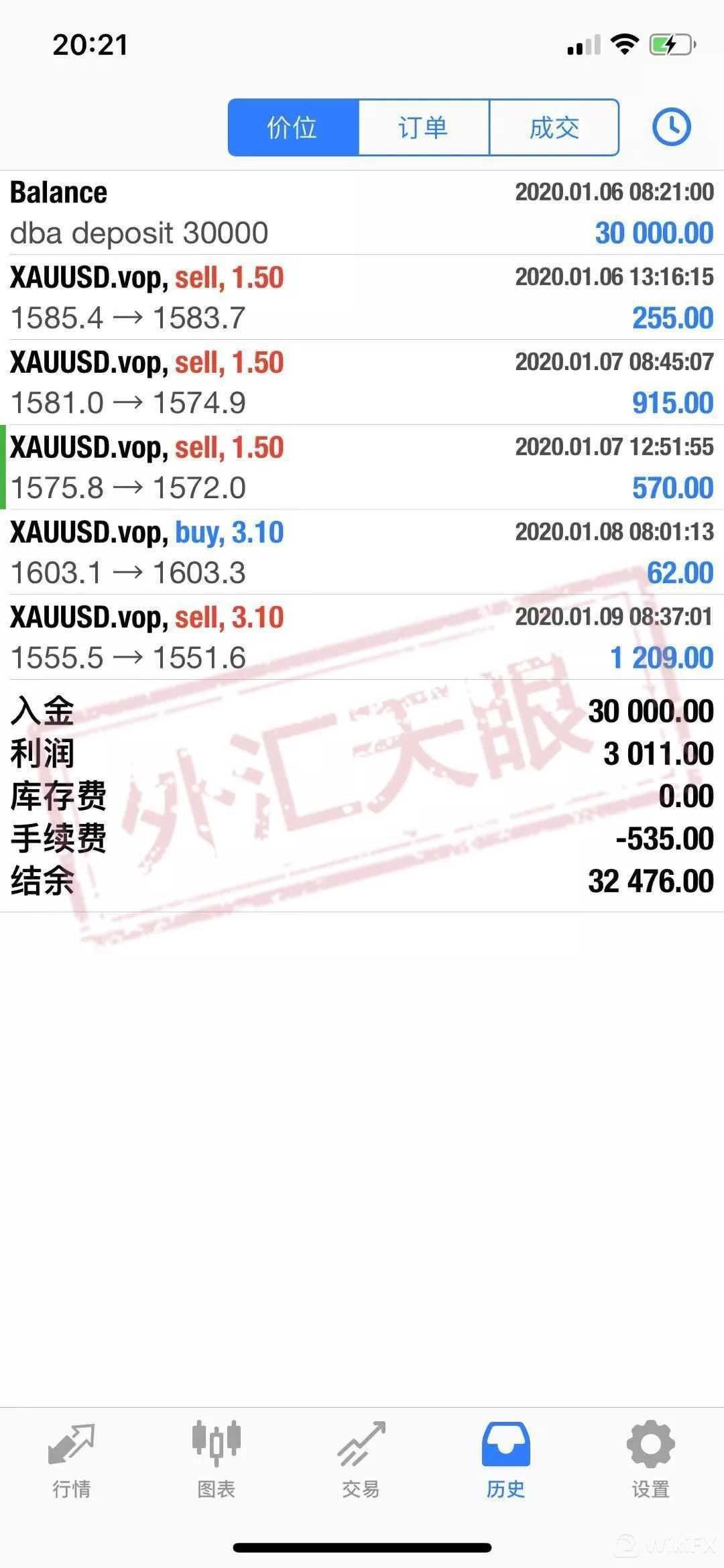View the sell trade with profit 570.00

click(x=362, y=468)
